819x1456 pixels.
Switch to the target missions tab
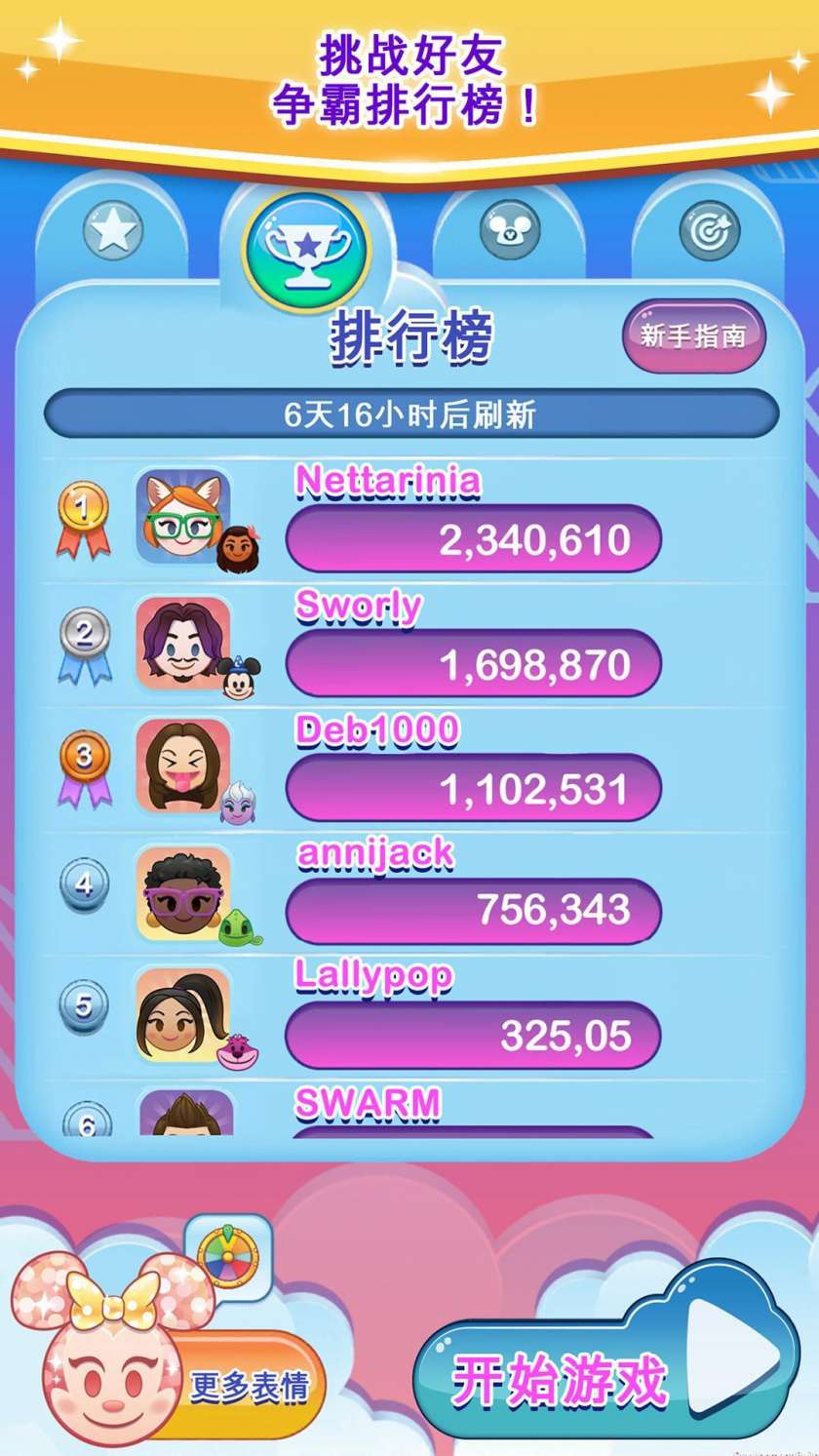click(709, 232)
